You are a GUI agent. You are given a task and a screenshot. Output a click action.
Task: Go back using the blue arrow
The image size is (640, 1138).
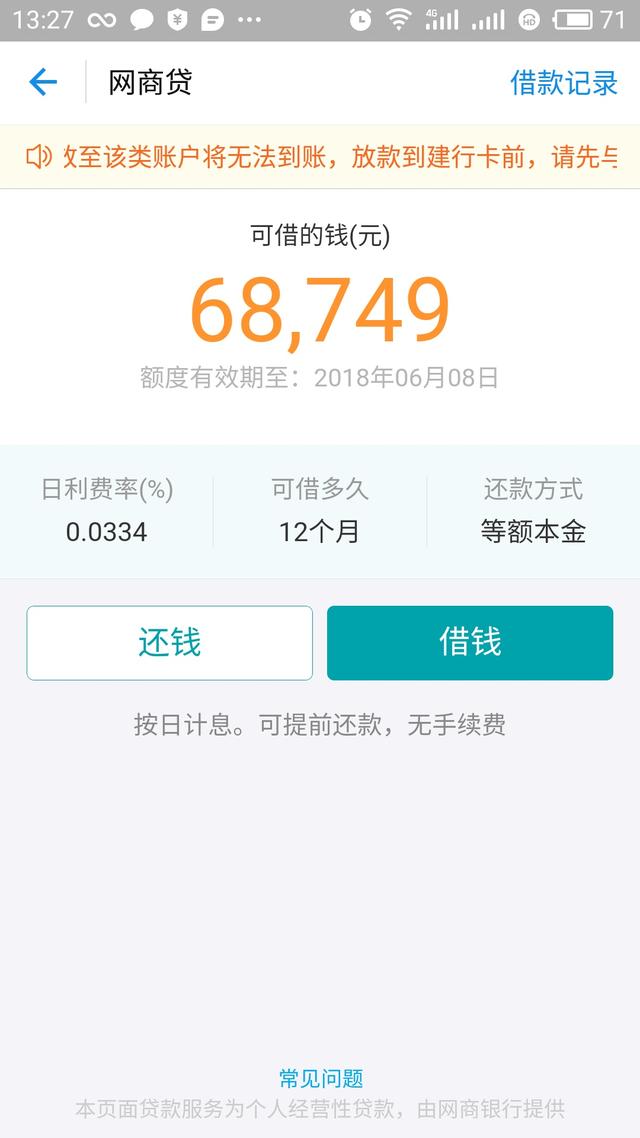click(x=43, y=82)
